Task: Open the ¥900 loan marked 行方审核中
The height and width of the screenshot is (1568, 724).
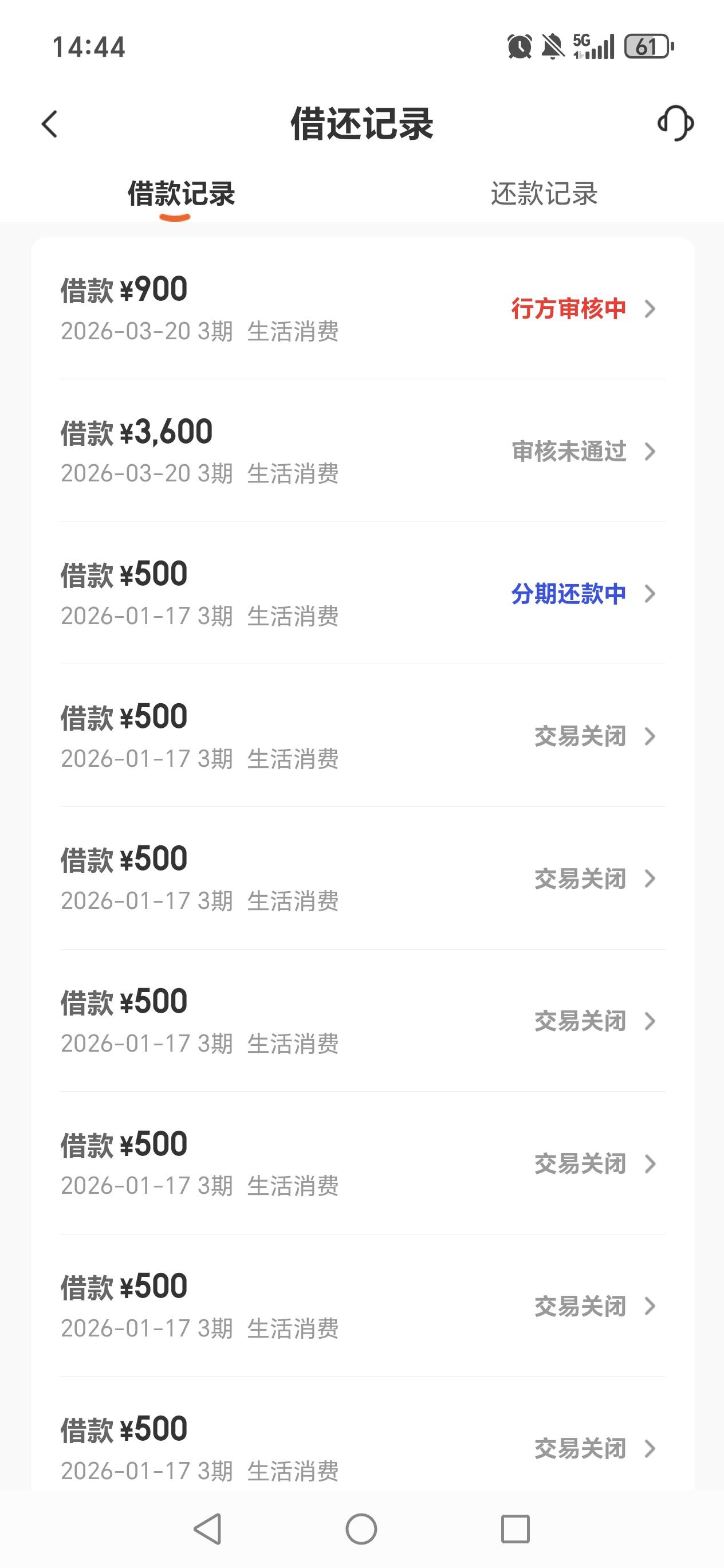Action: (363, 308)
